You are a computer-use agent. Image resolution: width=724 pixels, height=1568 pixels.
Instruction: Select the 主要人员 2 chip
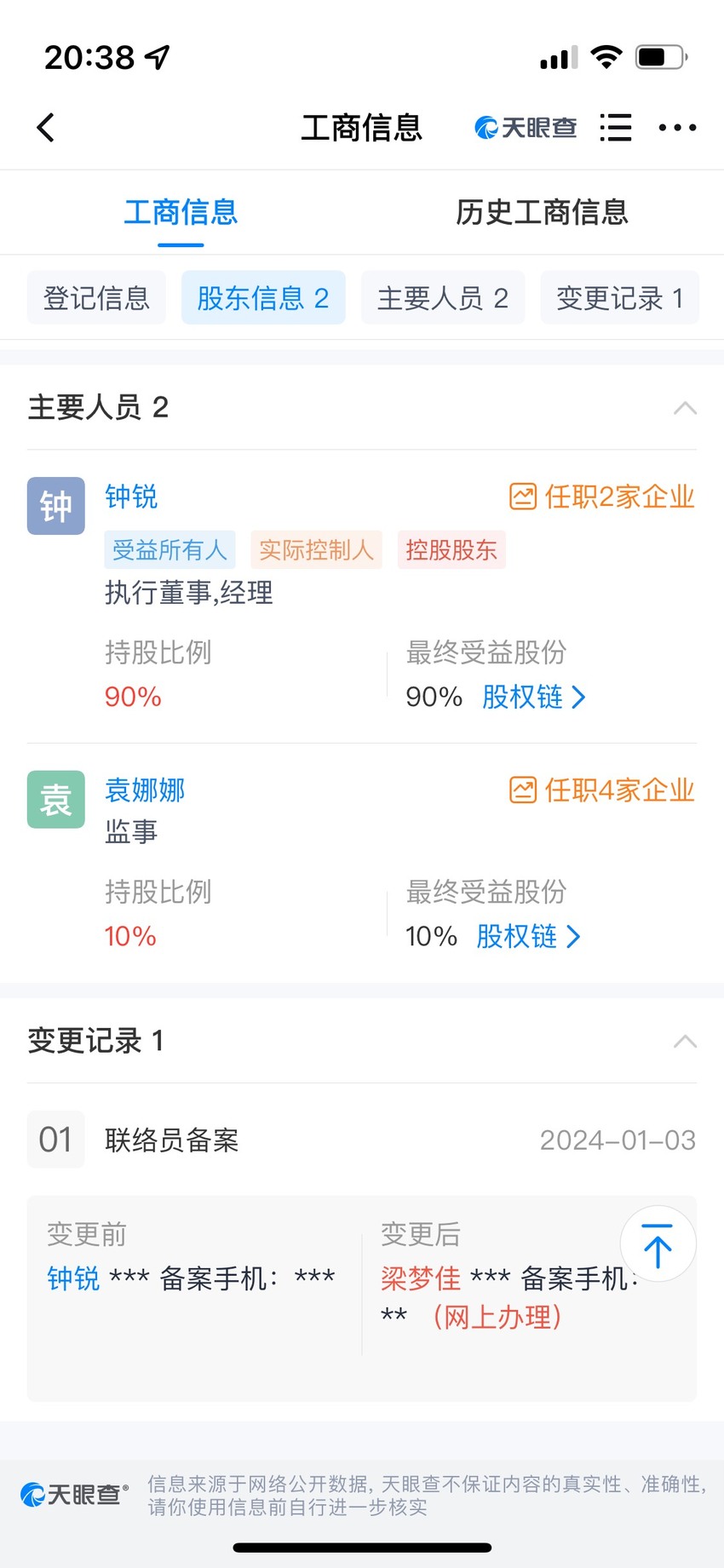tap(443, 298)
